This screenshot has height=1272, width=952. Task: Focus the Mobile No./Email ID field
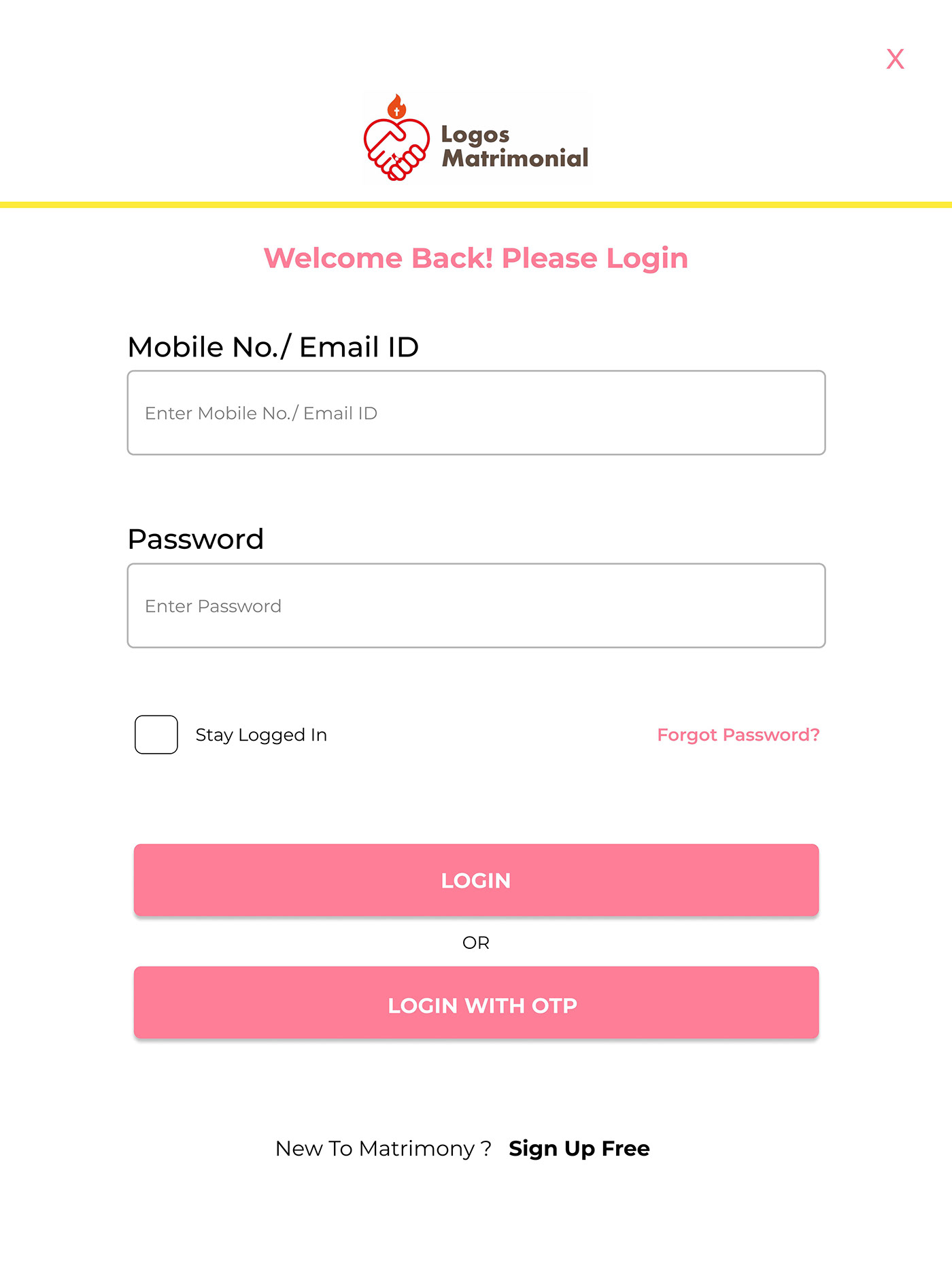[x=476, y=413]
